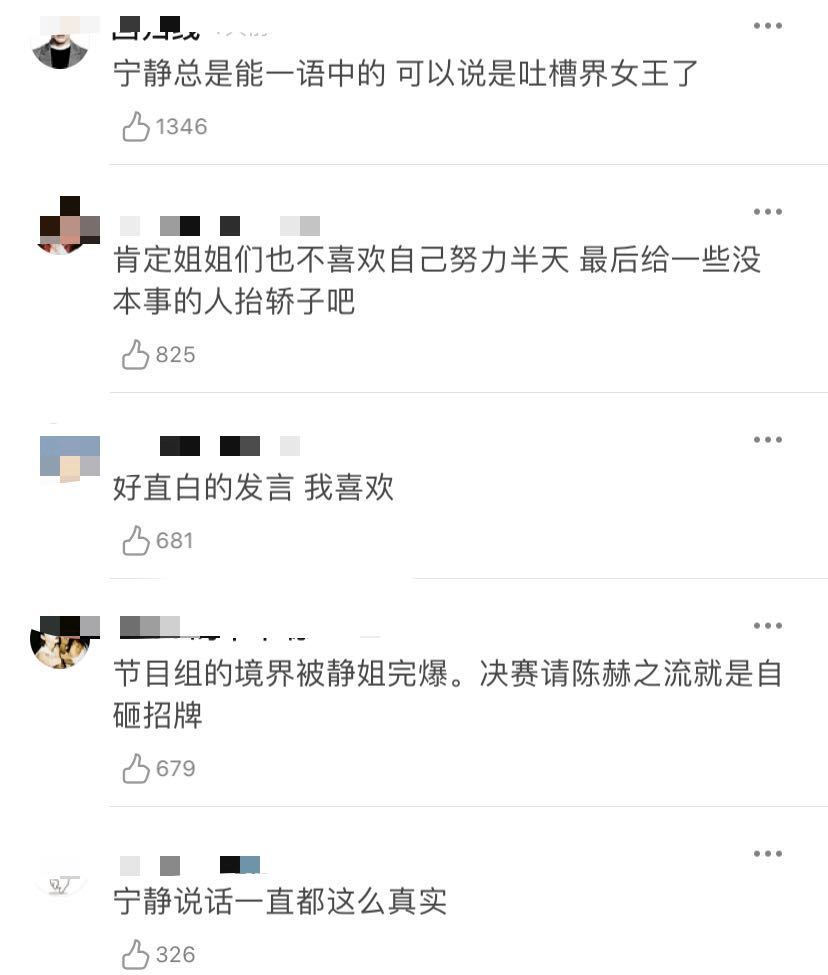828x975 pixels.
Task: View the profile avatar of the 节目组的境界 commenter
Action: (x=61, y=642)
